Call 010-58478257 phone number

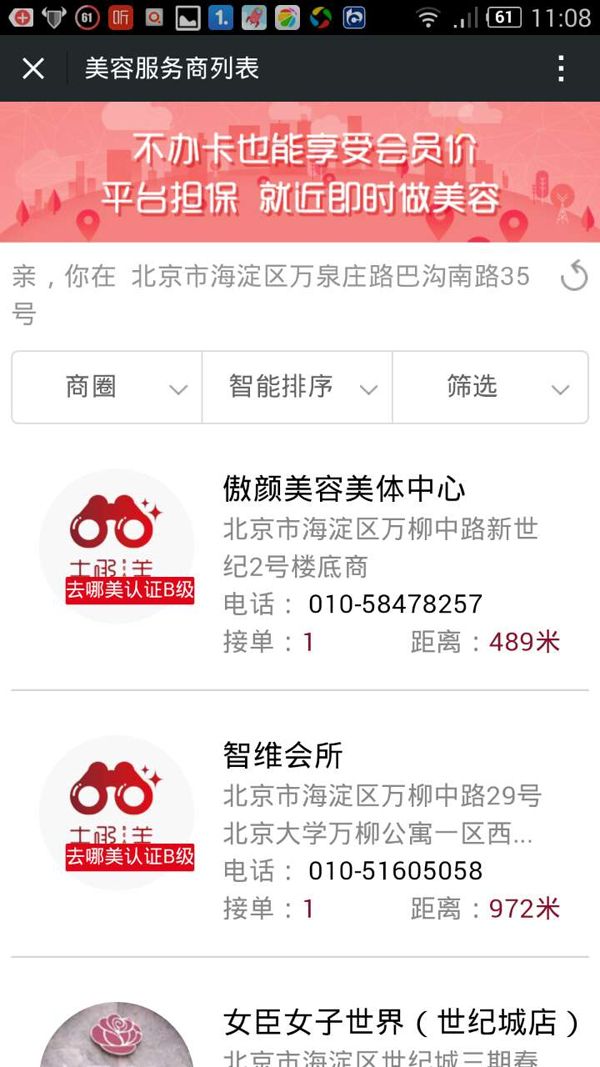click(395, 604)
